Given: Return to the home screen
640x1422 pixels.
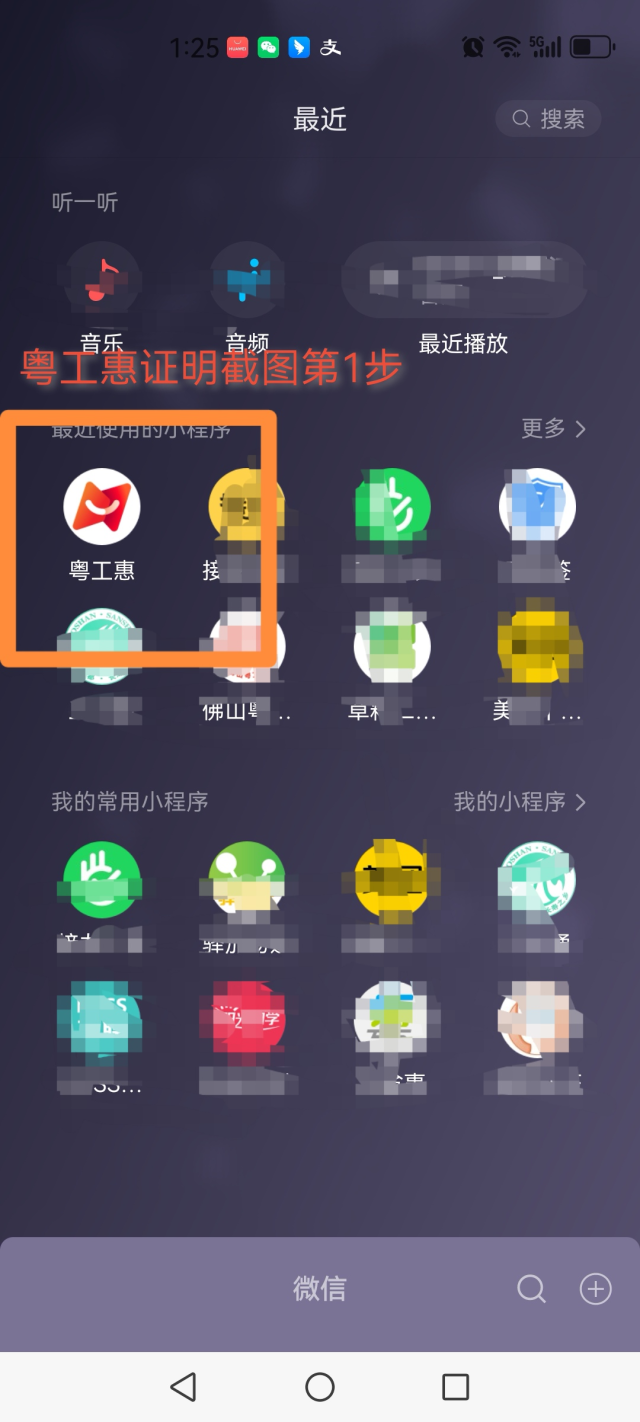Looking at the screenshot, I should click(x=320, y=1387).
